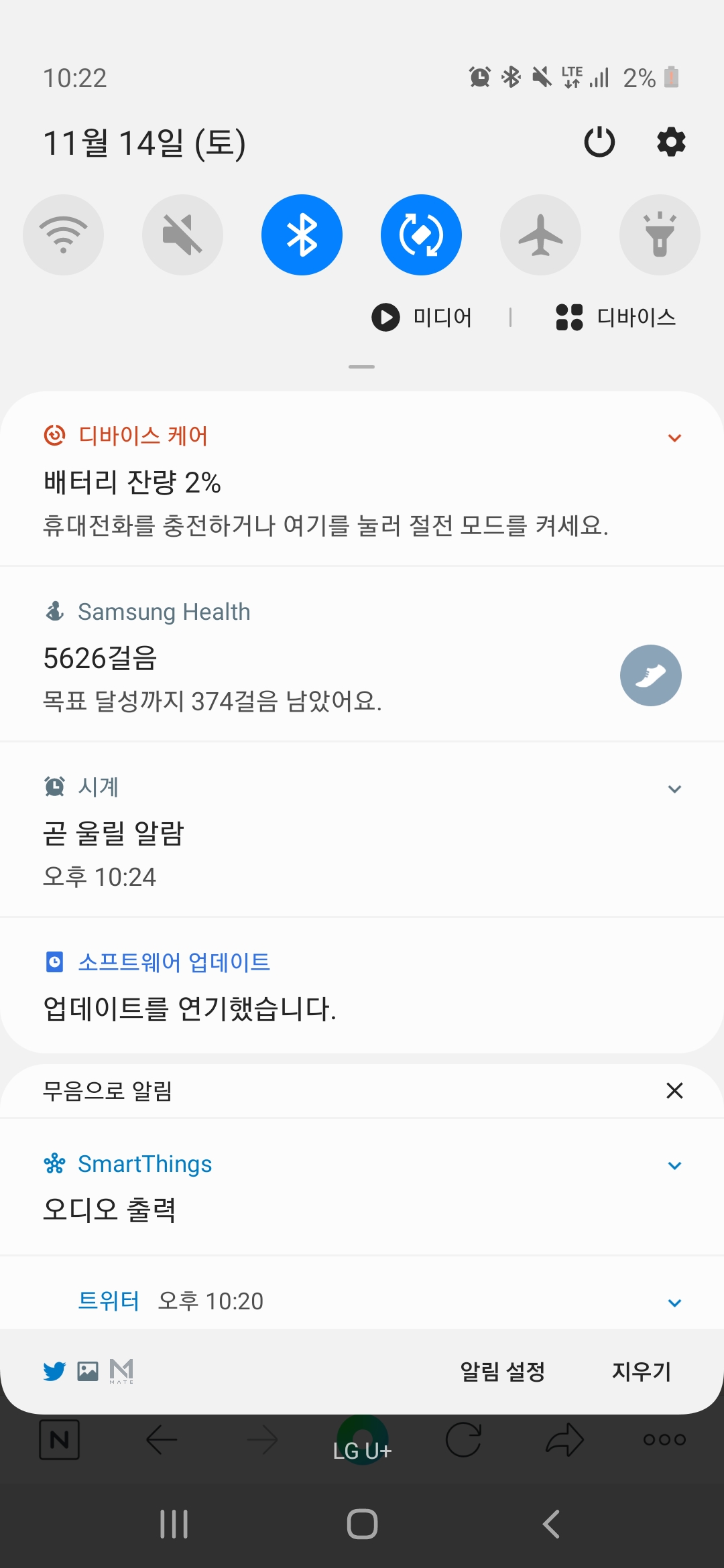Open the 디바이스 devices panel
Viewport: 724px width, 1568px height.
(616, 317)
